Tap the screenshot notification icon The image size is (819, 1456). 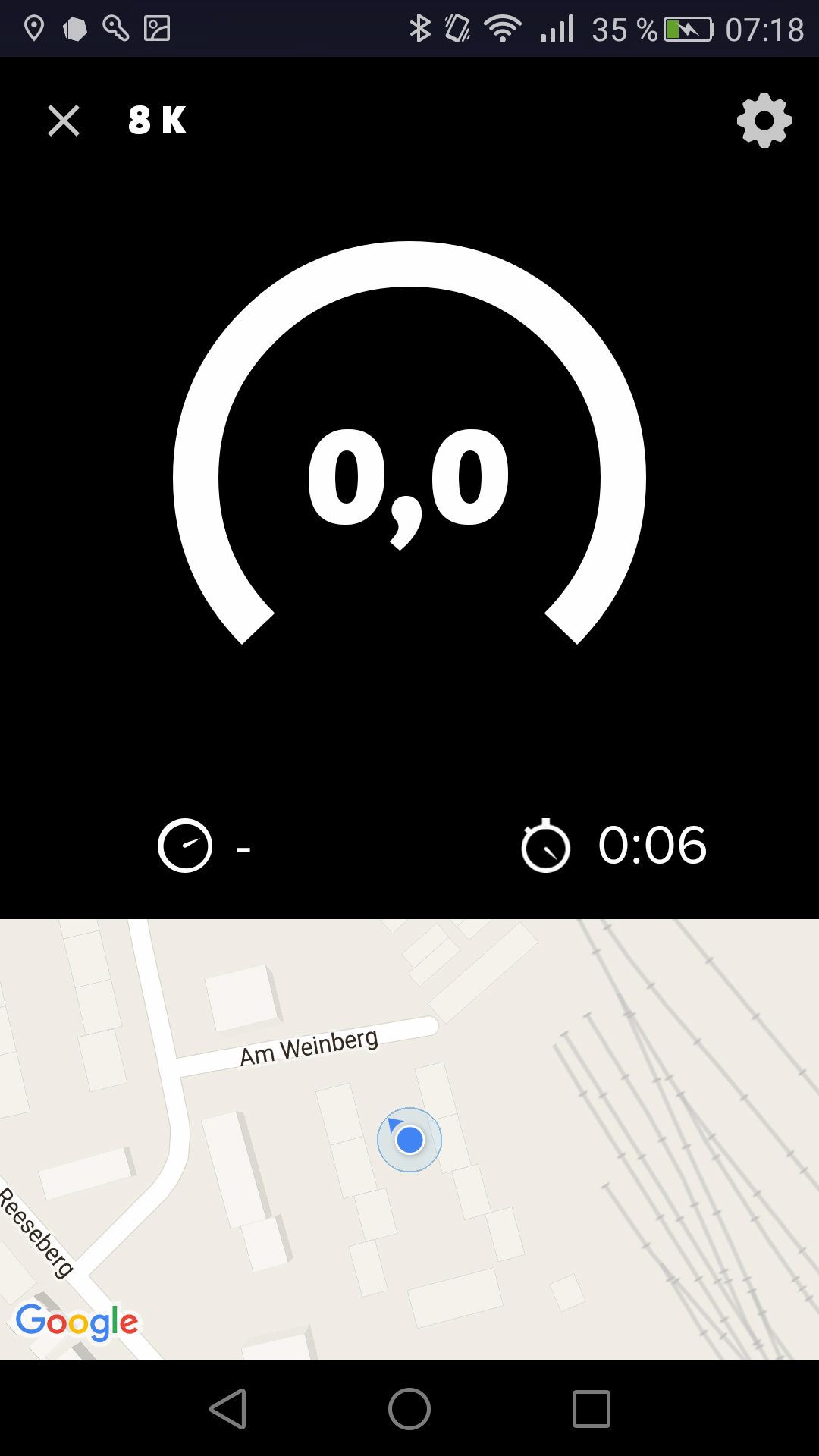click(155, 29)
